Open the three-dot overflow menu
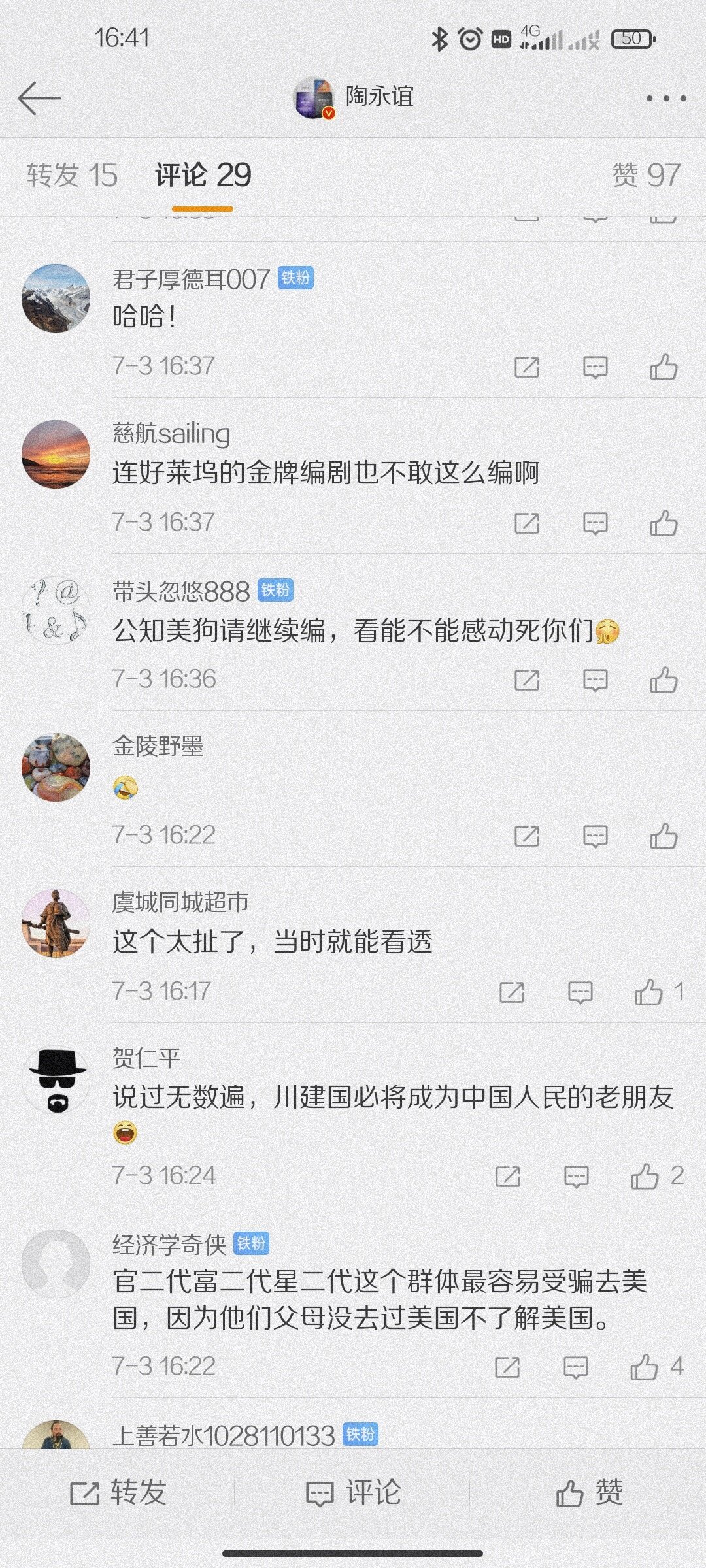This screenshot has height=1568, width=706. (665, 99)
